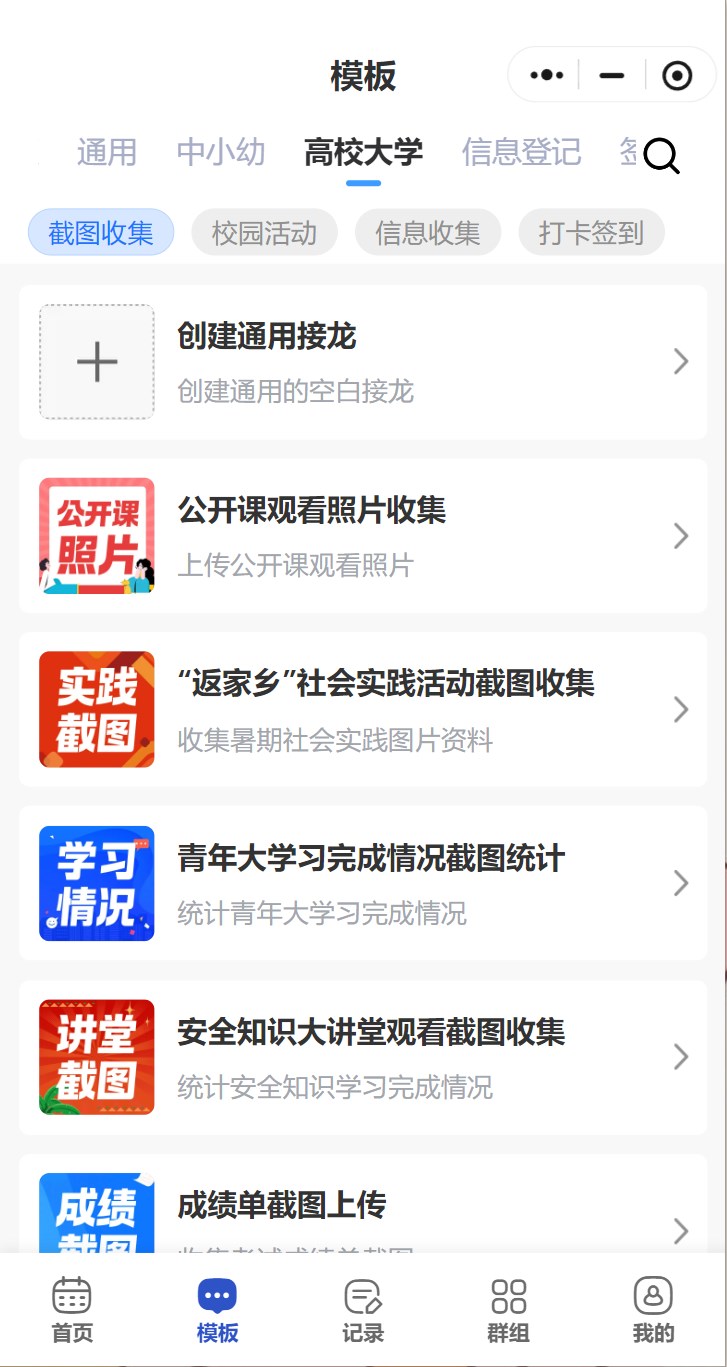Screen dimensions: 727x1367
Task: Minimize the mini program
Action: [x=611, y=75]
